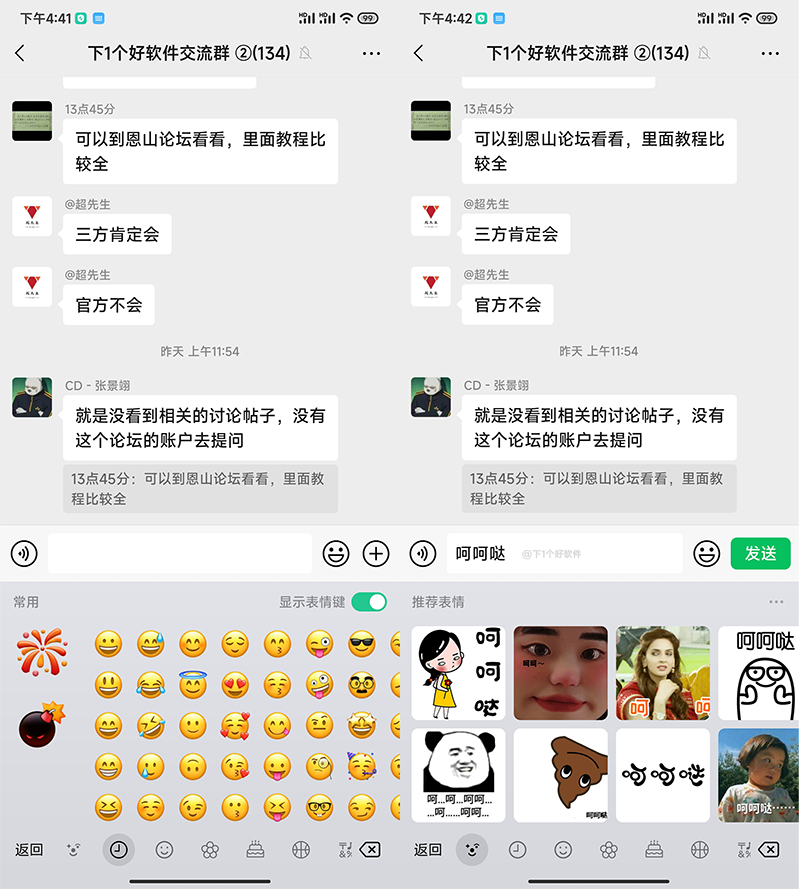This screenshot has width=800, height=889.
Task: Open more options for 推荐表情
Action: click(x=776, y=602)
